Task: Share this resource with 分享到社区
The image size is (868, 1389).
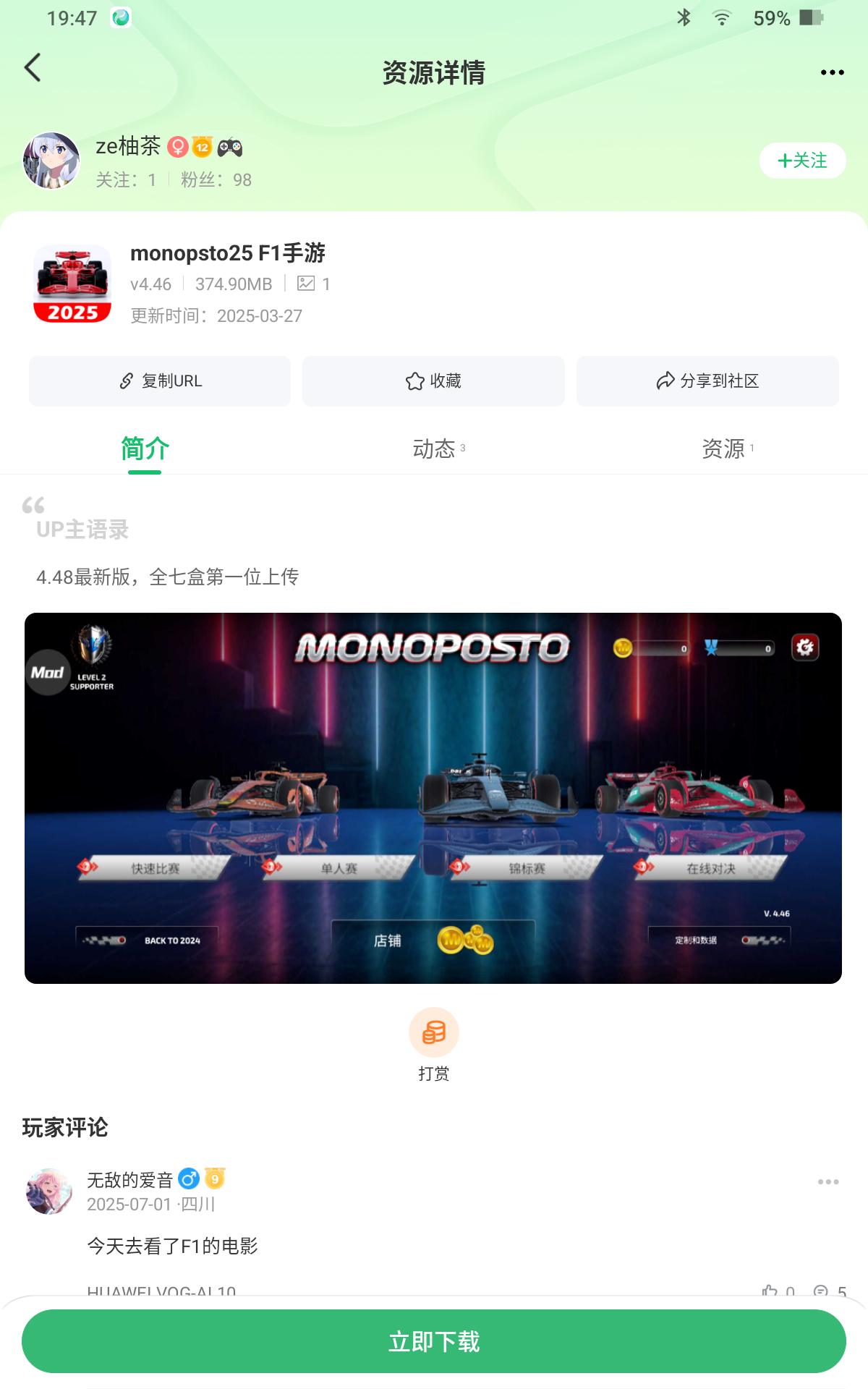Action: coord(707,381)
